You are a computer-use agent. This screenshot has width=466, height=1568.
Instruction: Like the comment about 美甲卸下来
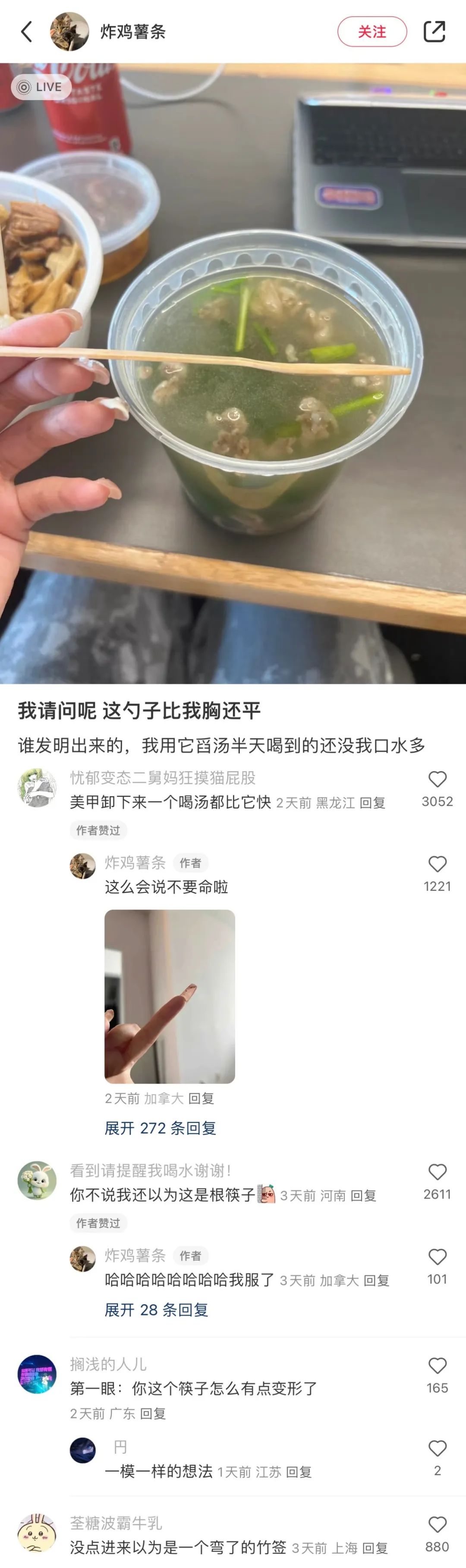click(437, 779)
